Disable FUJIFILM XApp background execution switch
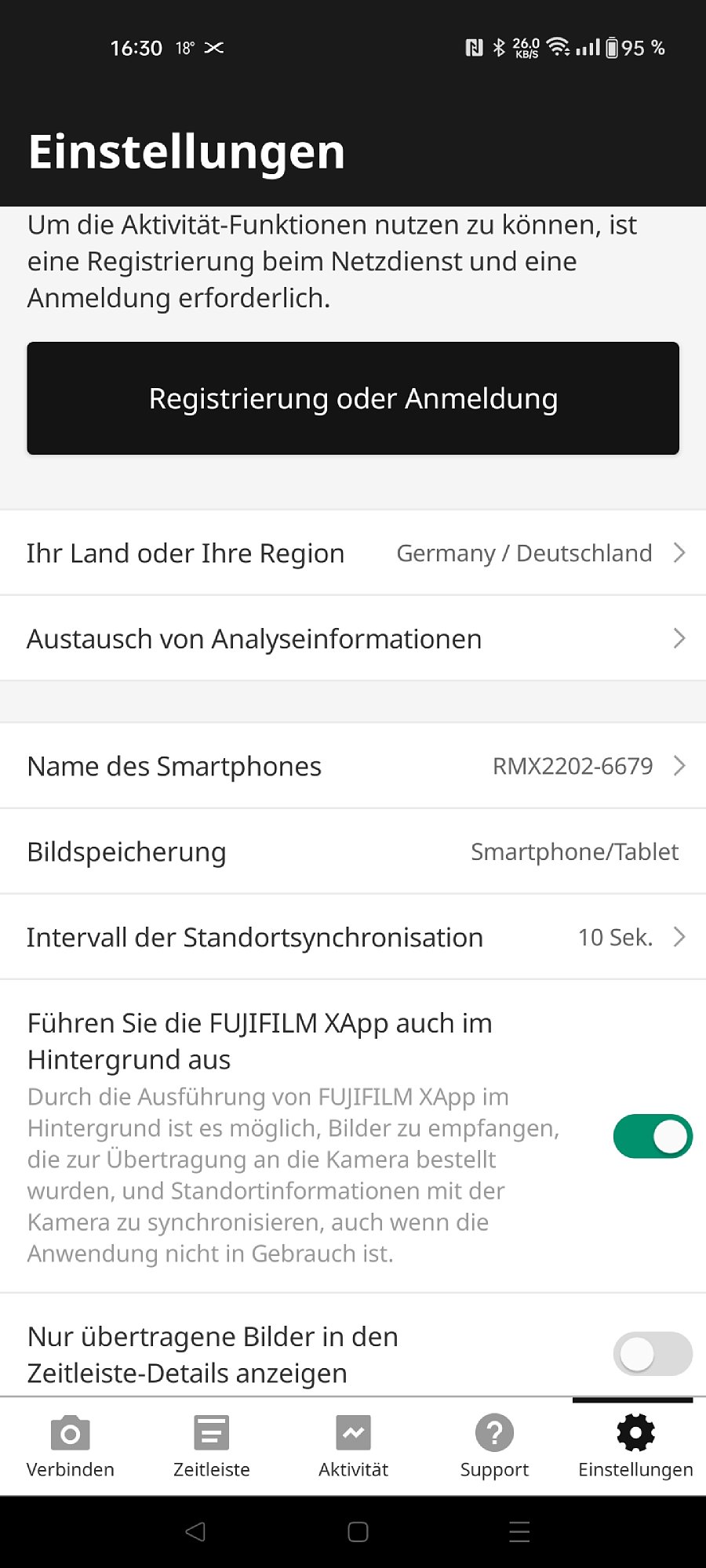This screenshot has width=706, height=1568. 653,1136
